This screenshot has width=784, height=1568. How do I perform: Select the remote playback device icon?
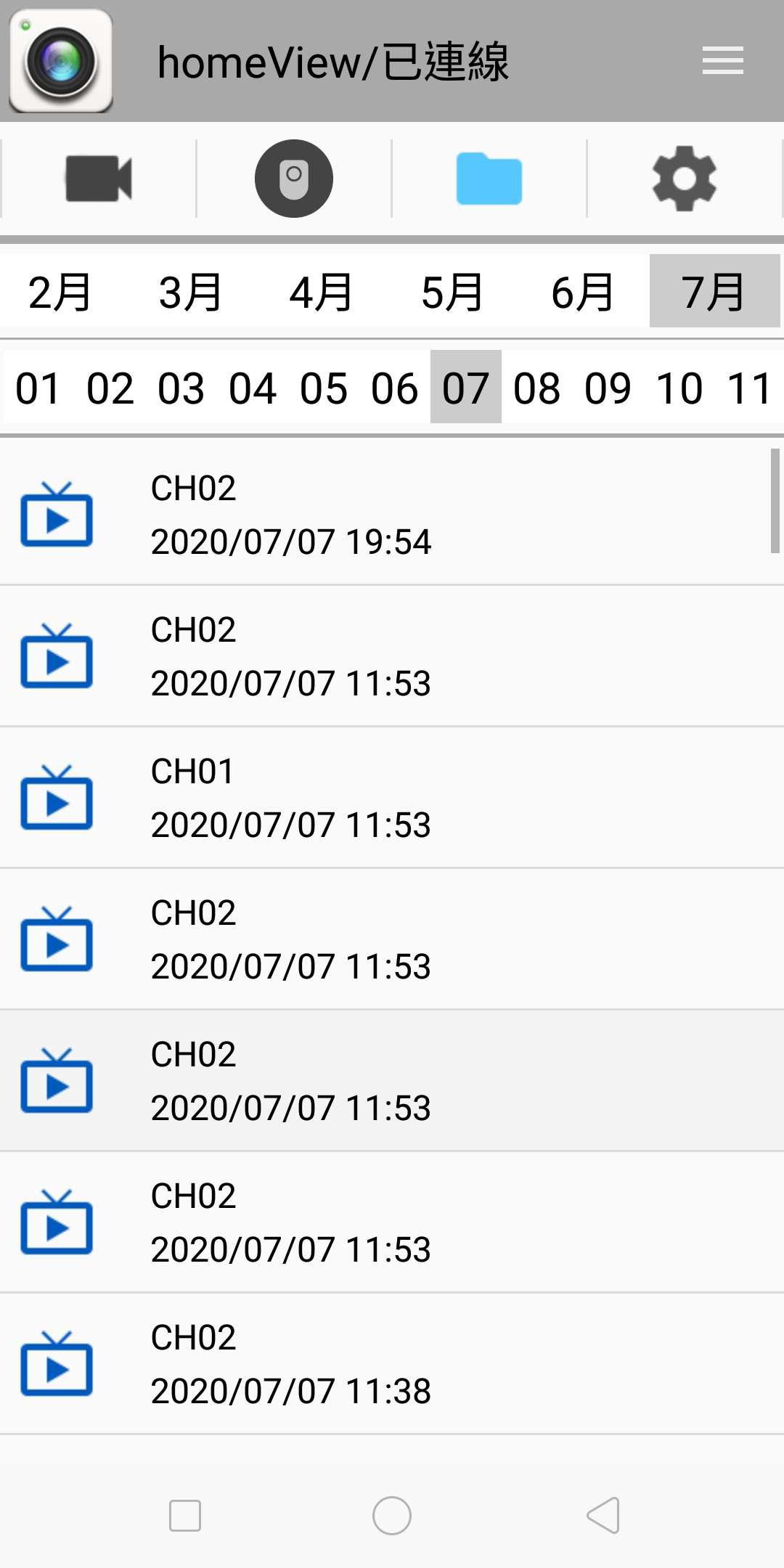click(294, 179)
